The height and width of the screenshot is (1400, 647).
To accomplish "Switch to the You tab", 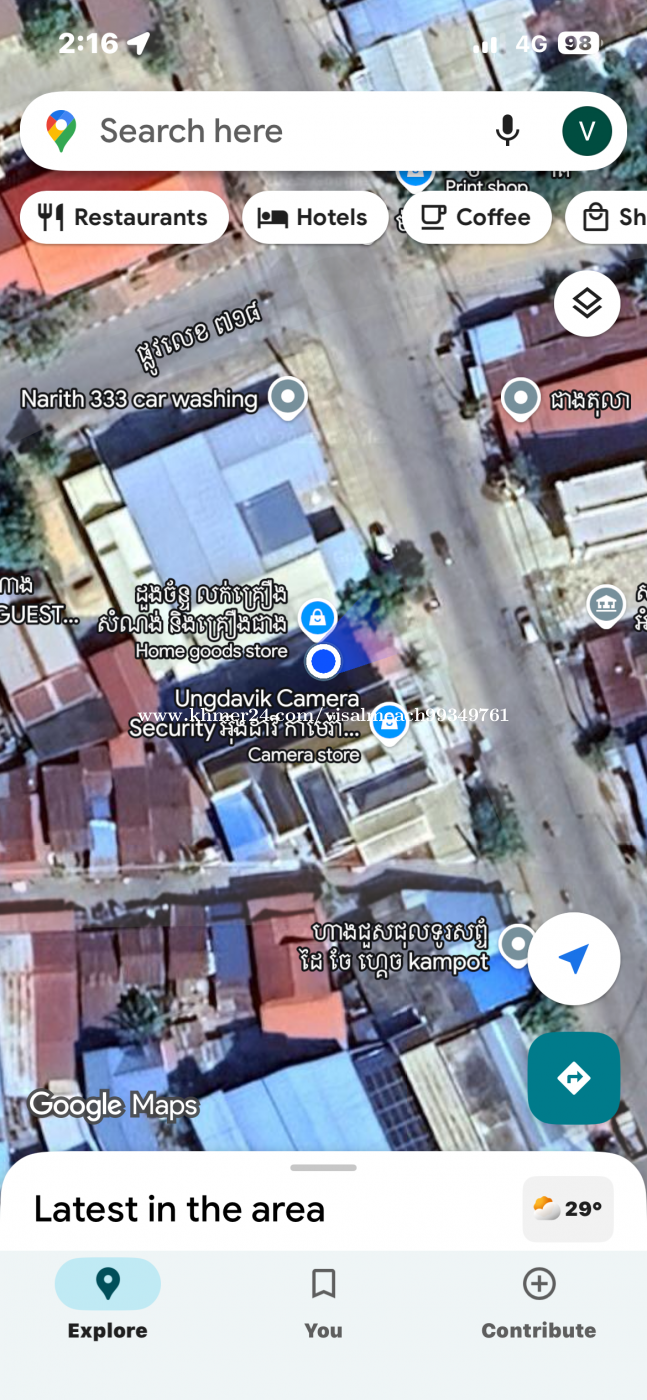I will [323, 1302].
